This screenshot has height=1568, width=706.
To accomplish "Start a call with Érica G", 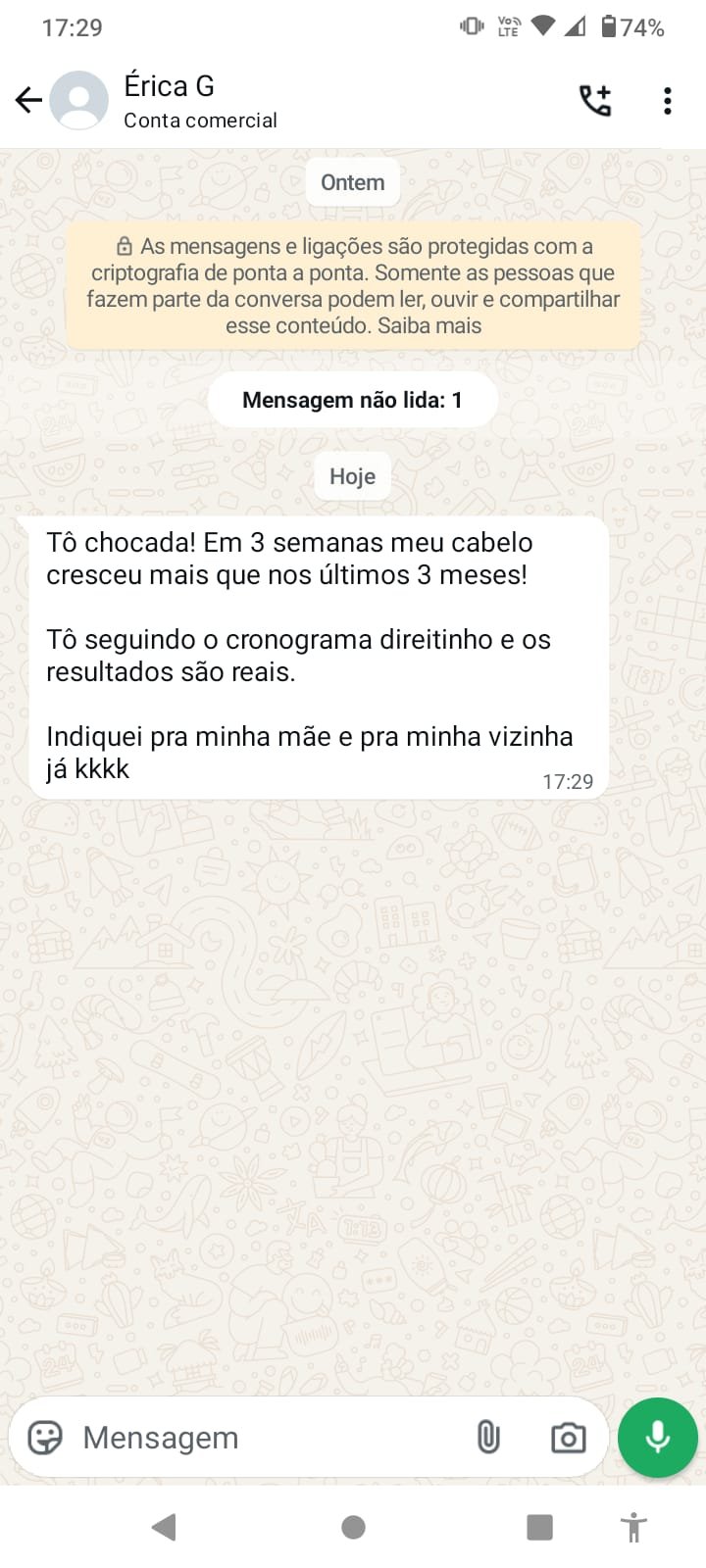I will coord(595,100).
